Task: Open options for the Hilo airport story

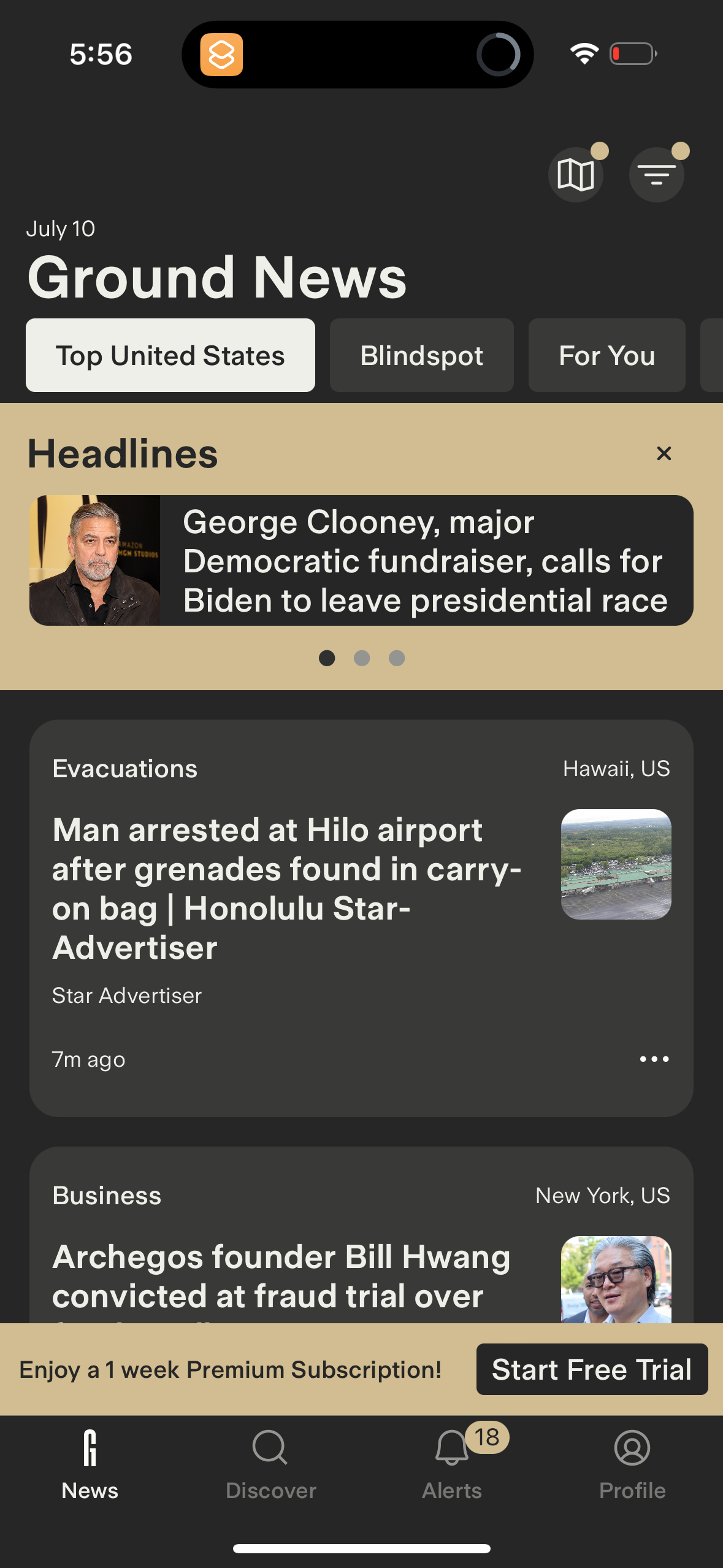Action: point(654,1059)
